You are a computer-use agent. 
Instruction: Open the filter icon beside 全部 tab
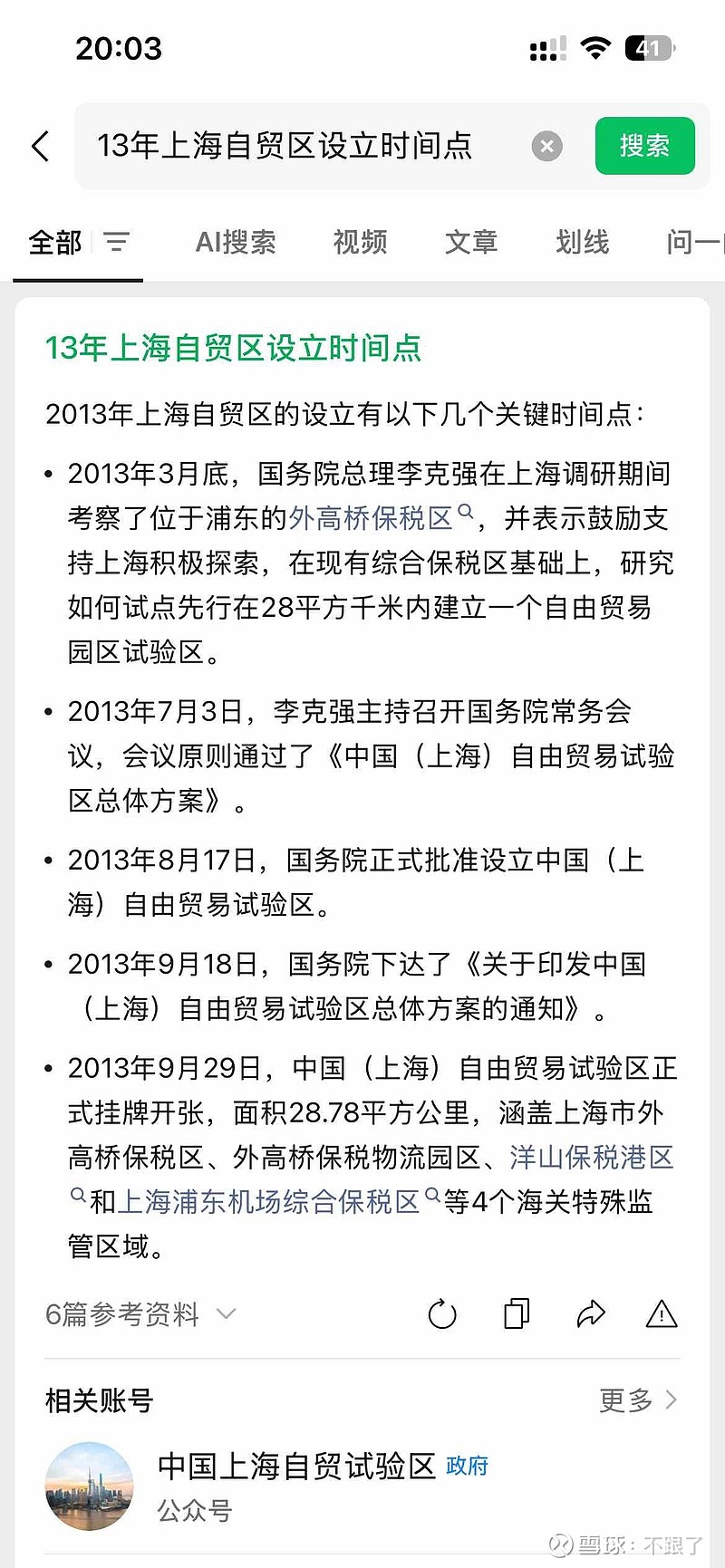coord(119,242)
